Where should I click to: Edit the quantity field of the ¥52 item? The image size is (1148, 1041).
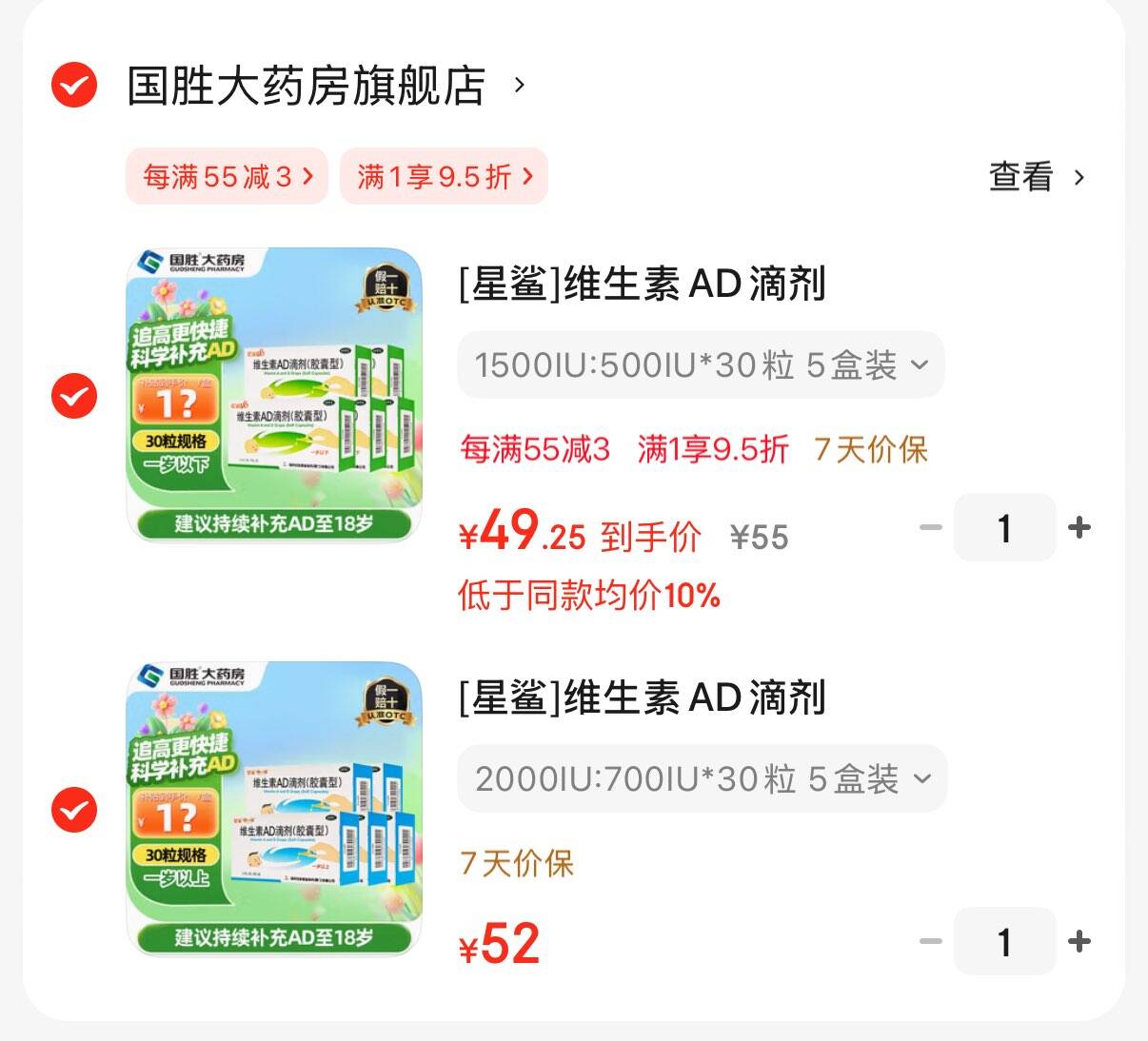[1004, 941]
